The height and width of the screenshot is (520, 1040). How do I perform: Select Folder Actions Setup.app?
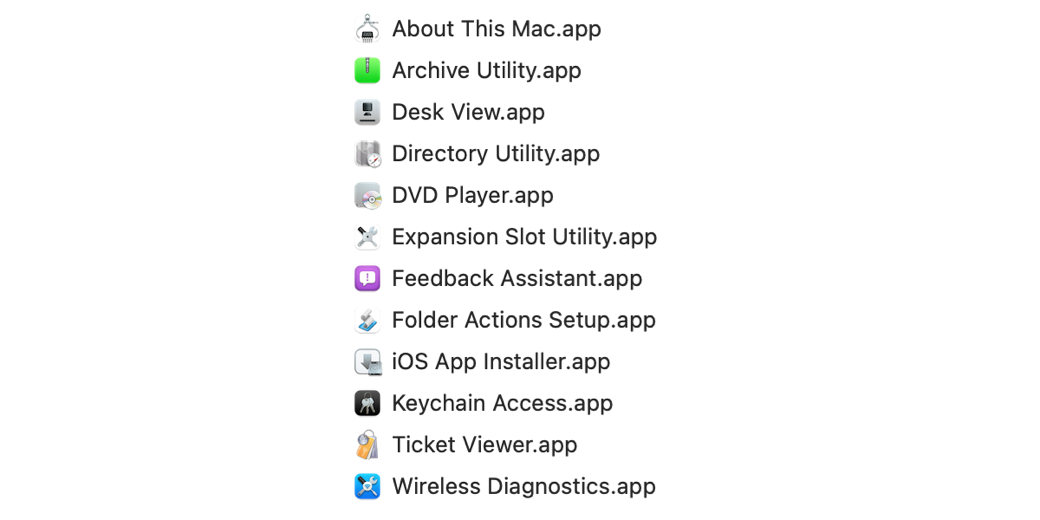[x=523, y=320]
